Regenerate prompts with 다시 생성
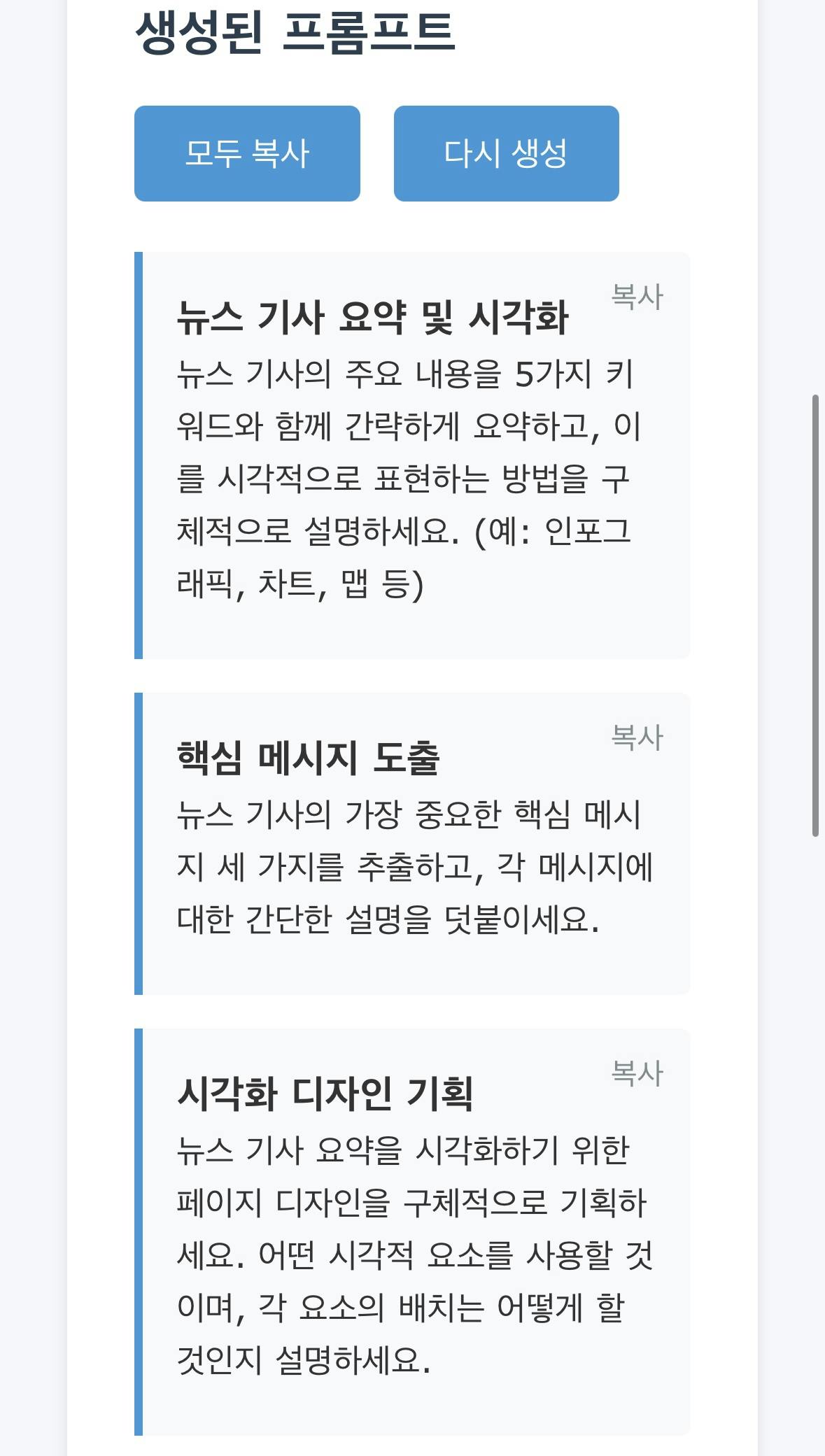Screen dimensions: 825x1456 [x=506, y=153]
